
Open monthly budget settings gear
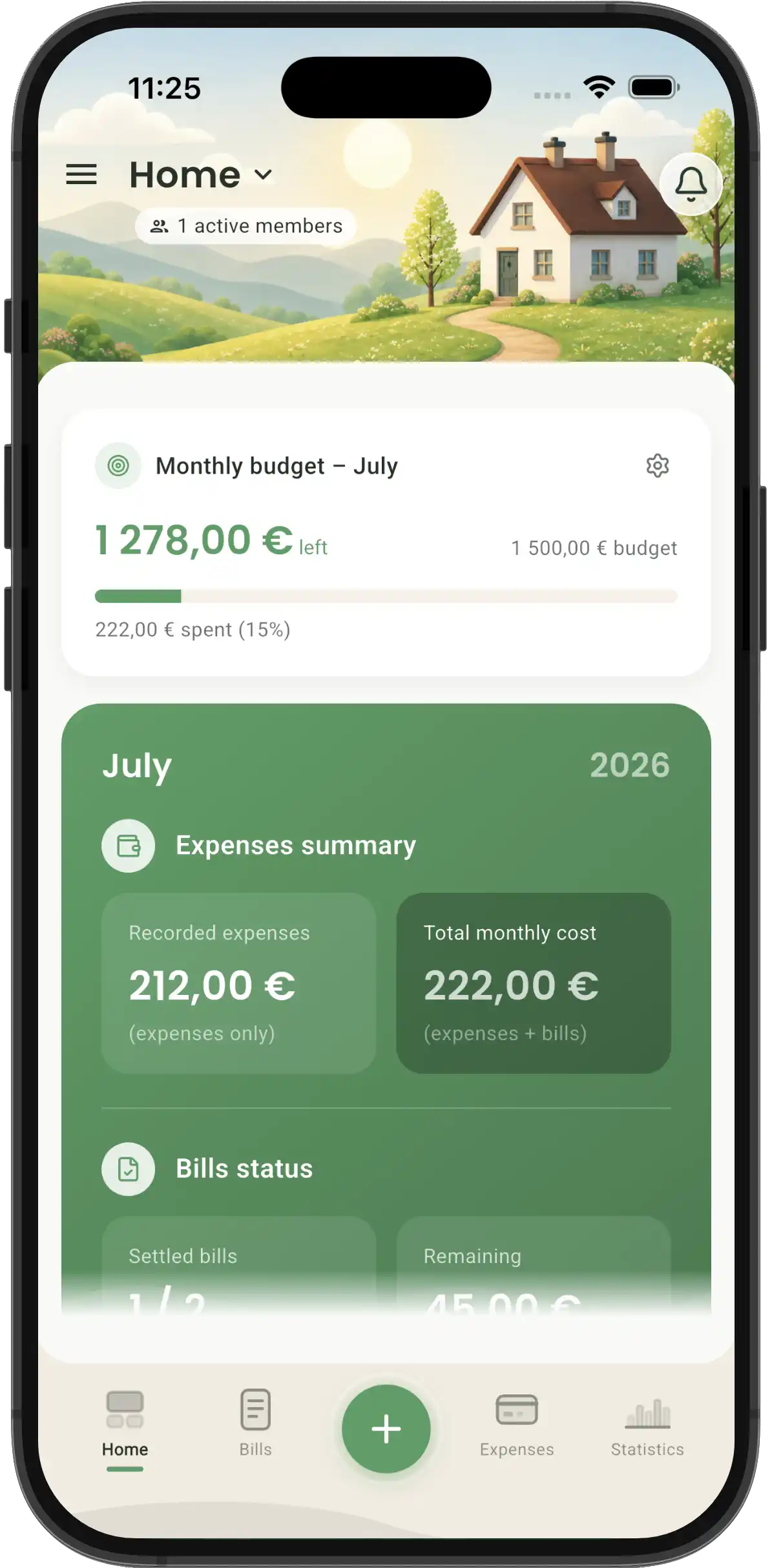click(657, 466)
